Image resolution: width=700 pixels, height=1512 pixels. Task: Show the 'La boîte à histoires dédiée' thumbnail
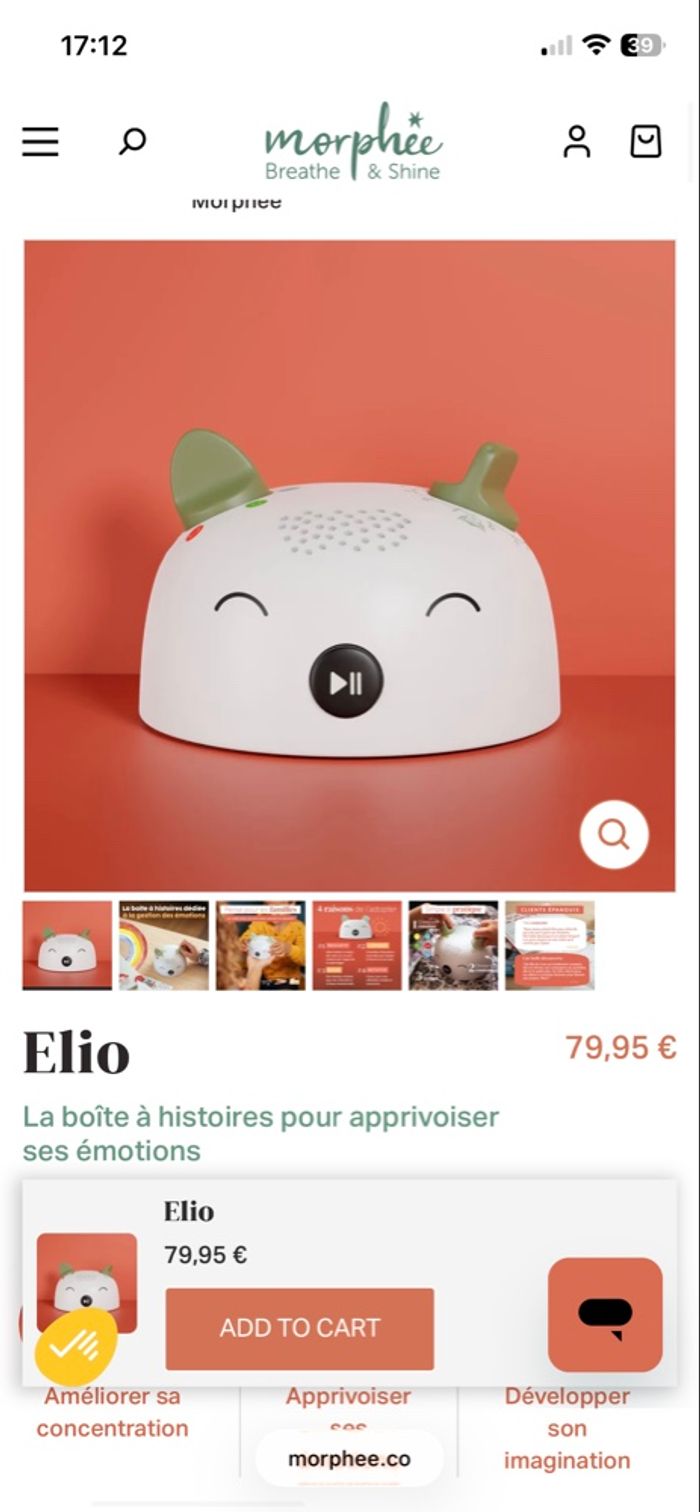click(x=164, y=945)
